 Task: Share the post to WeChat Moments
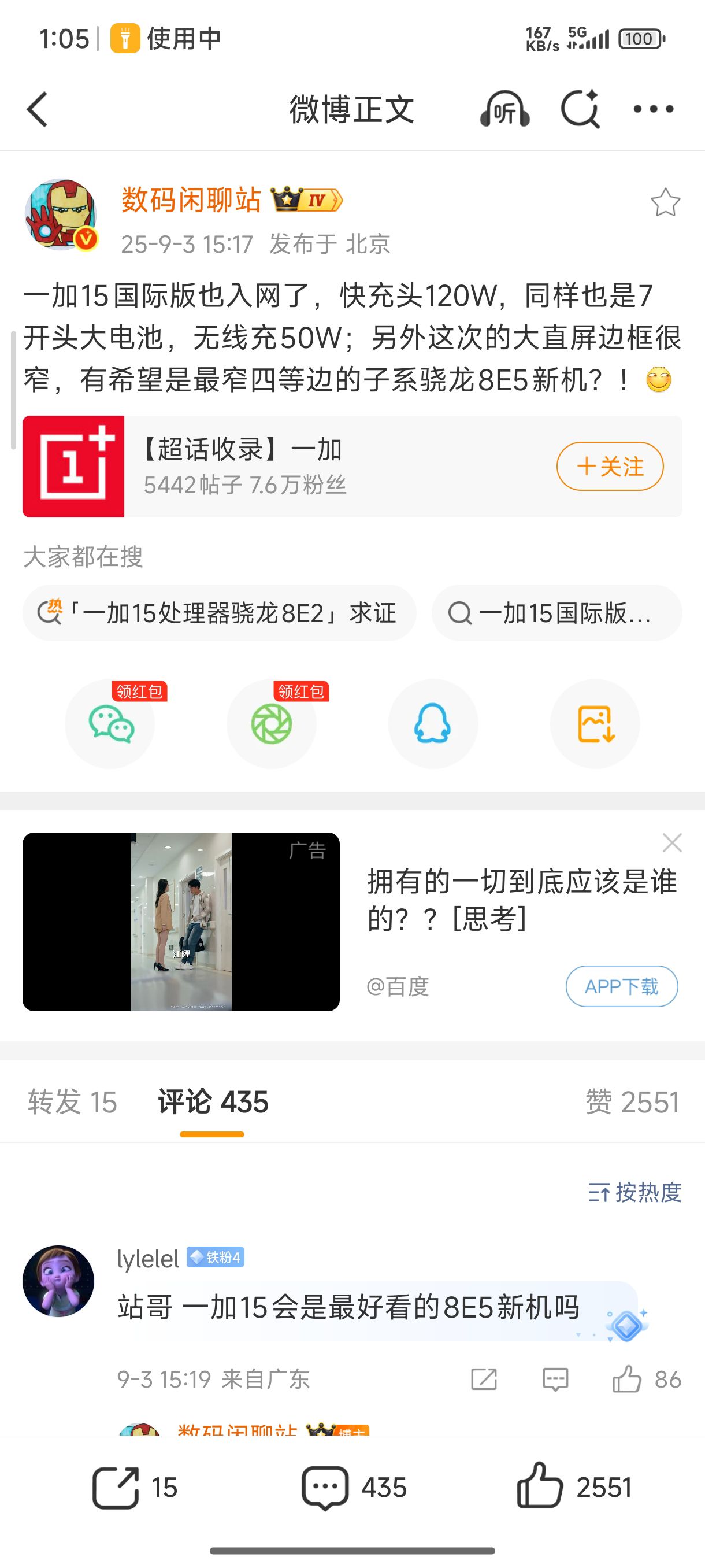coord(271,724)
